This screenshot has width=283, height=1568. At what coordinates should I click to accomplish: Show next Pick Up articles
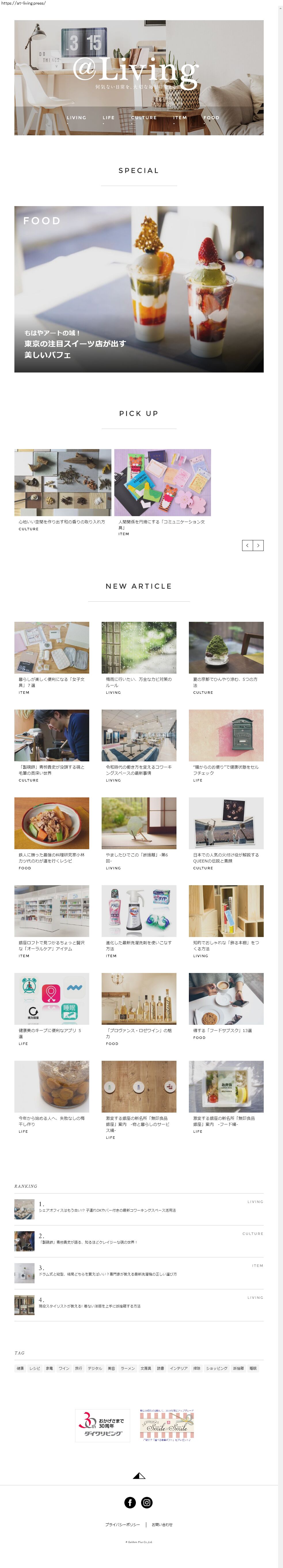(x=258, y=546)
